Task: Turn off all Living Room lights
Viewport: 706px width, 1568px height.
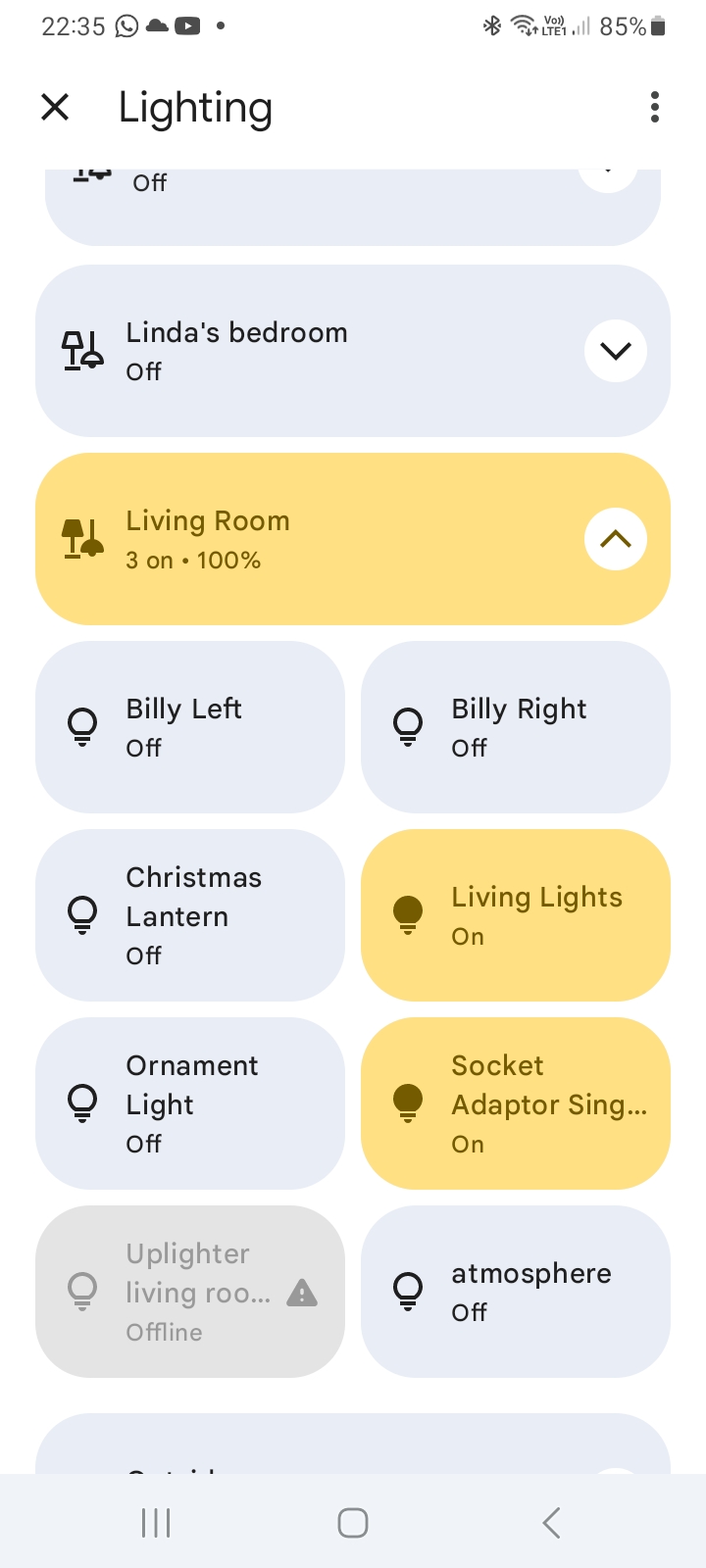Action: pyautogui.click(x=294, y=539)
